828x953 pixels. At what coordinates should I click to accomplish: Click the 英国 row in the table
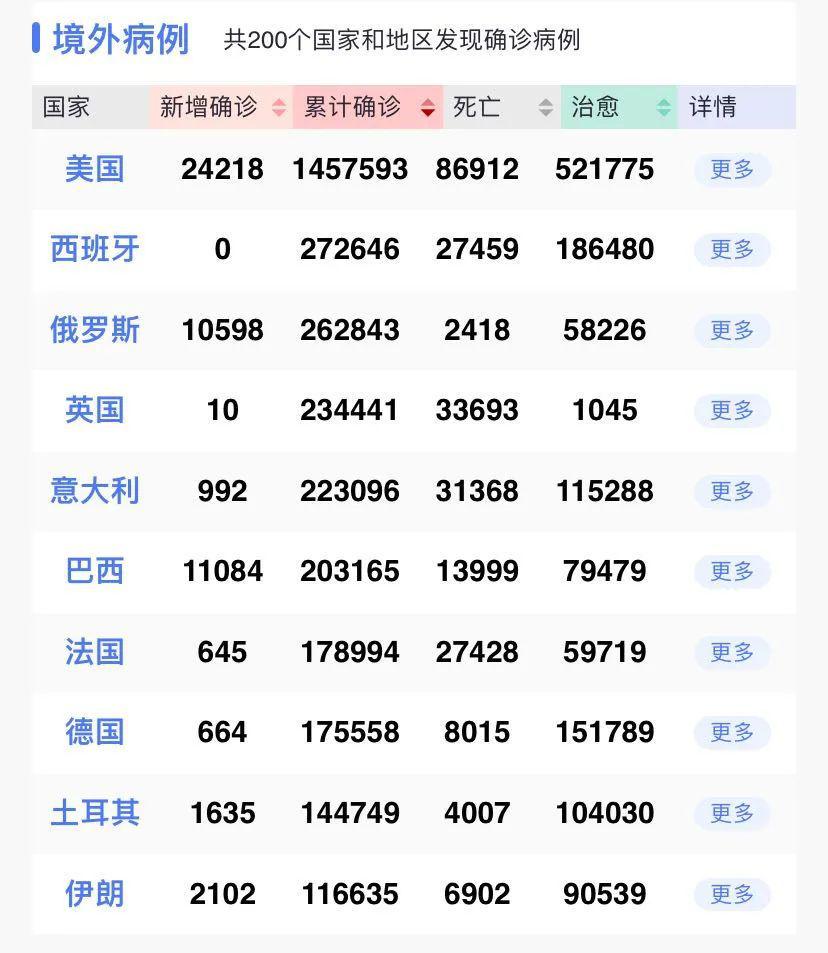coord(95,410)
